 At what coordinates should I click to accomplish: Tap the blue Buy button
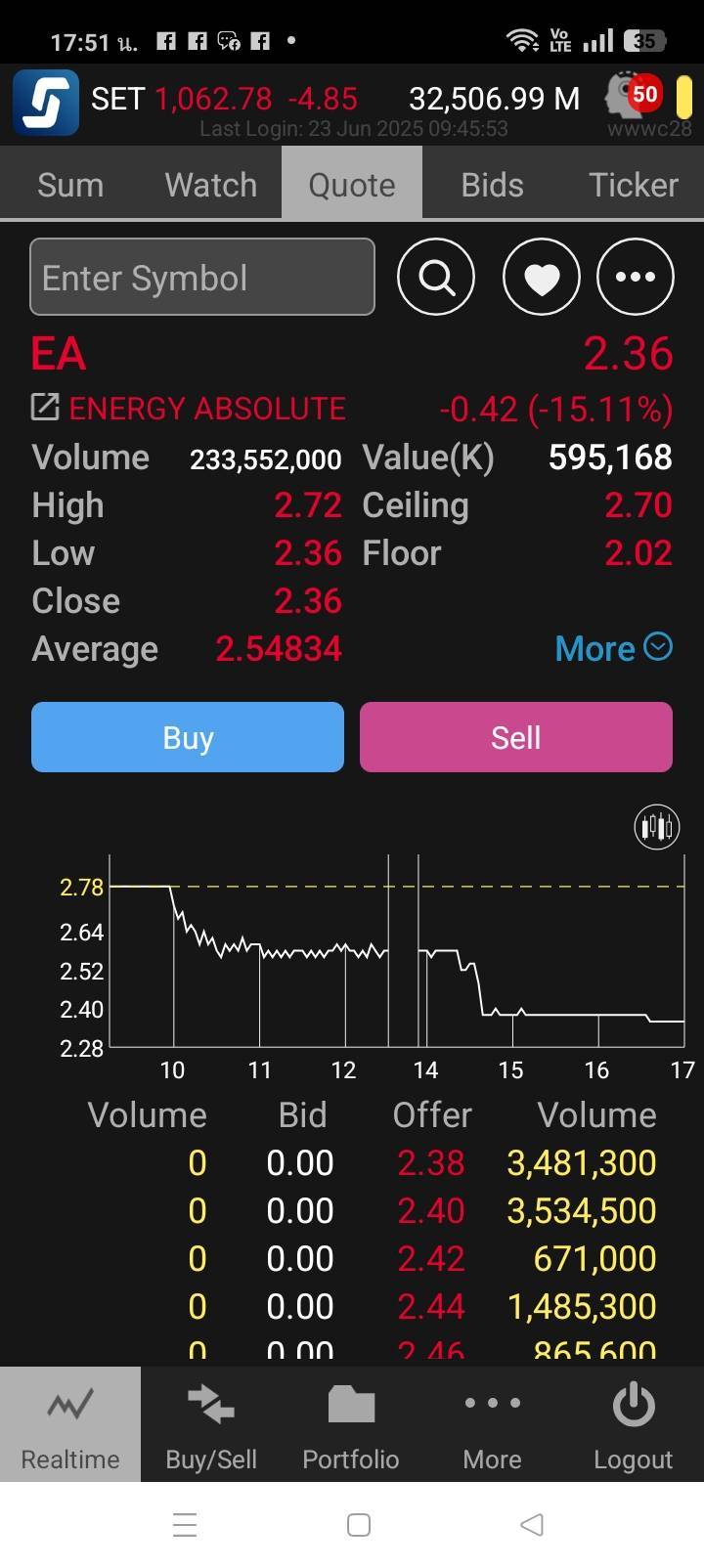click(188, 737)
